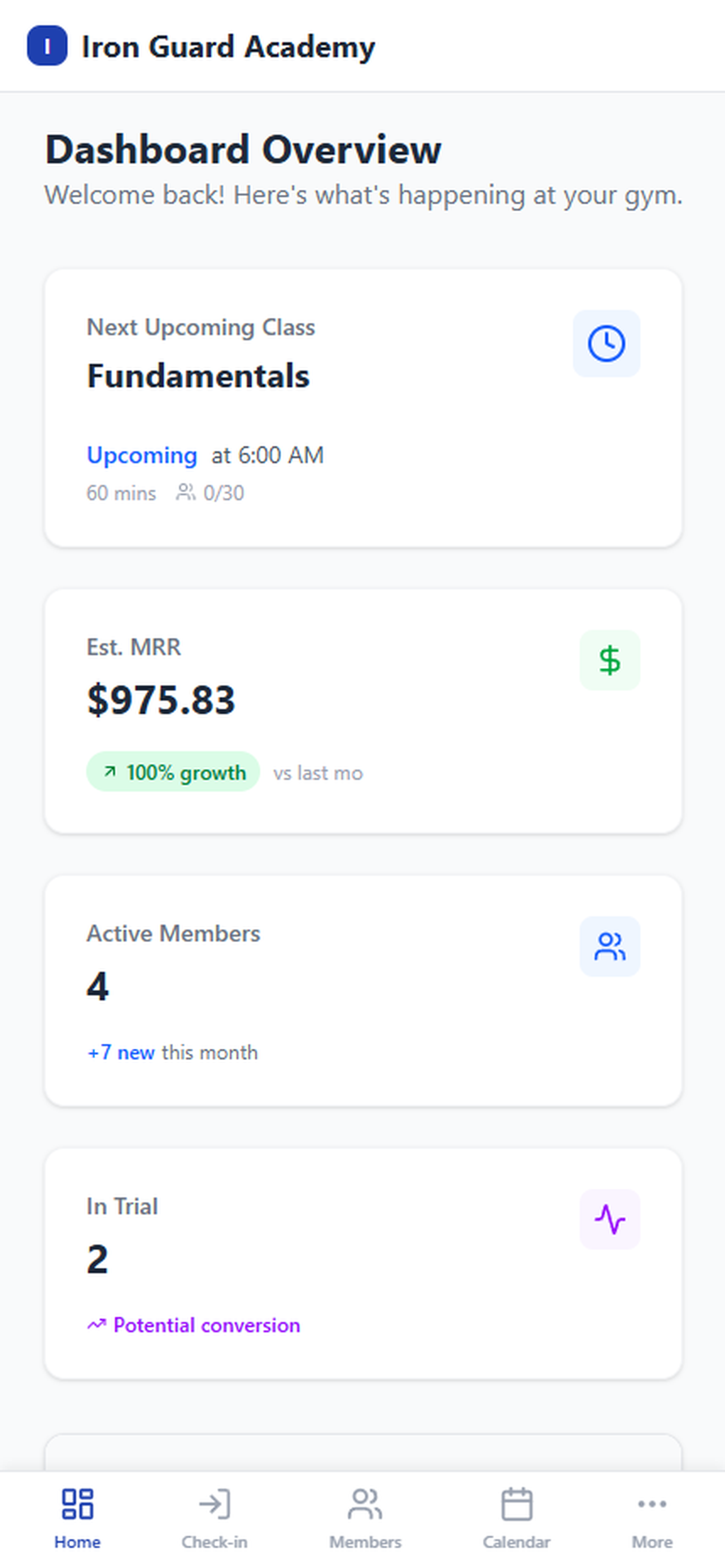The height and width of the screenshot is (1568, 725).
Task: Select the clock icon on Next Upcoming Class card
Action: pyautogui.click(x=607, y=343)
